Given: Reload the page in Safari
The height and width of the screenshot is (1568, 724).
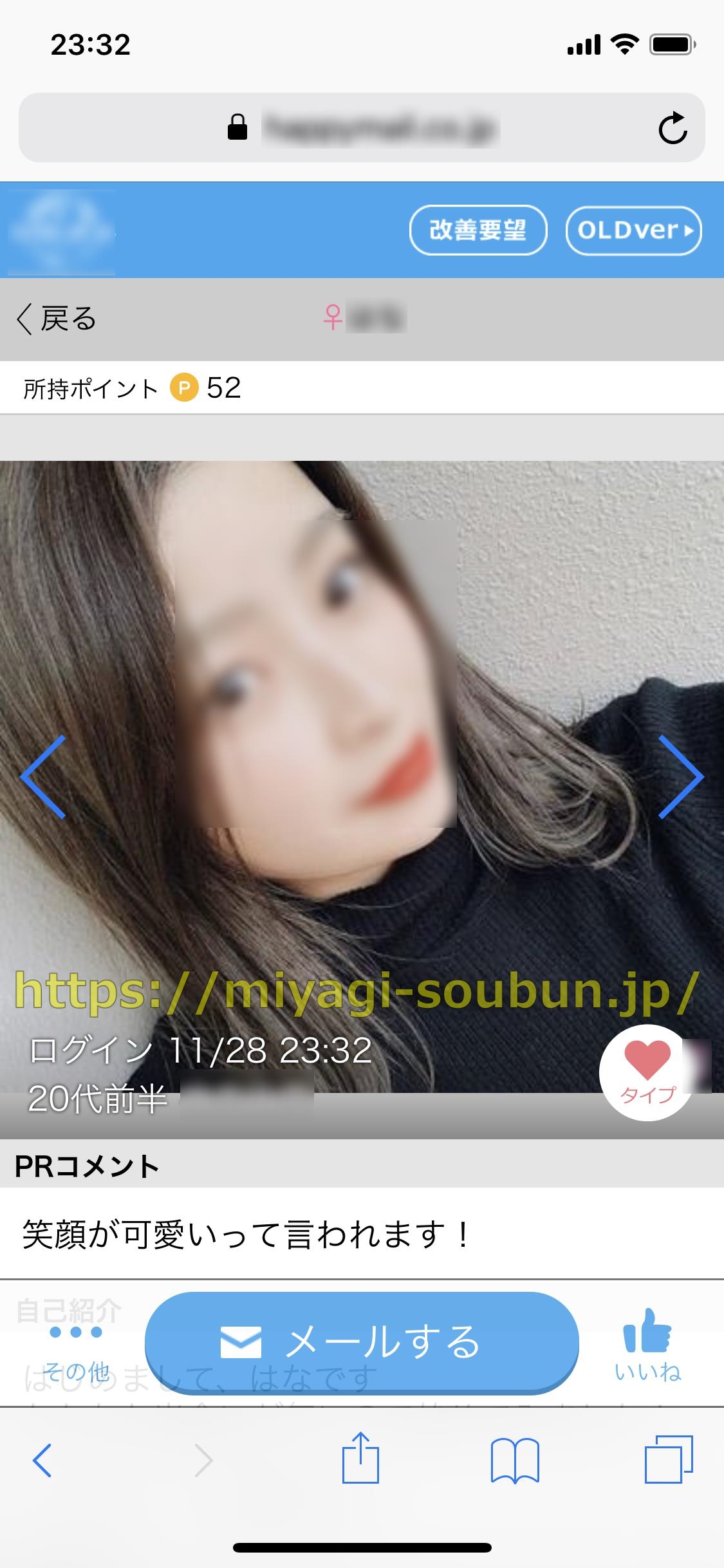Looking at the screenshot, I should coord(673,127).
